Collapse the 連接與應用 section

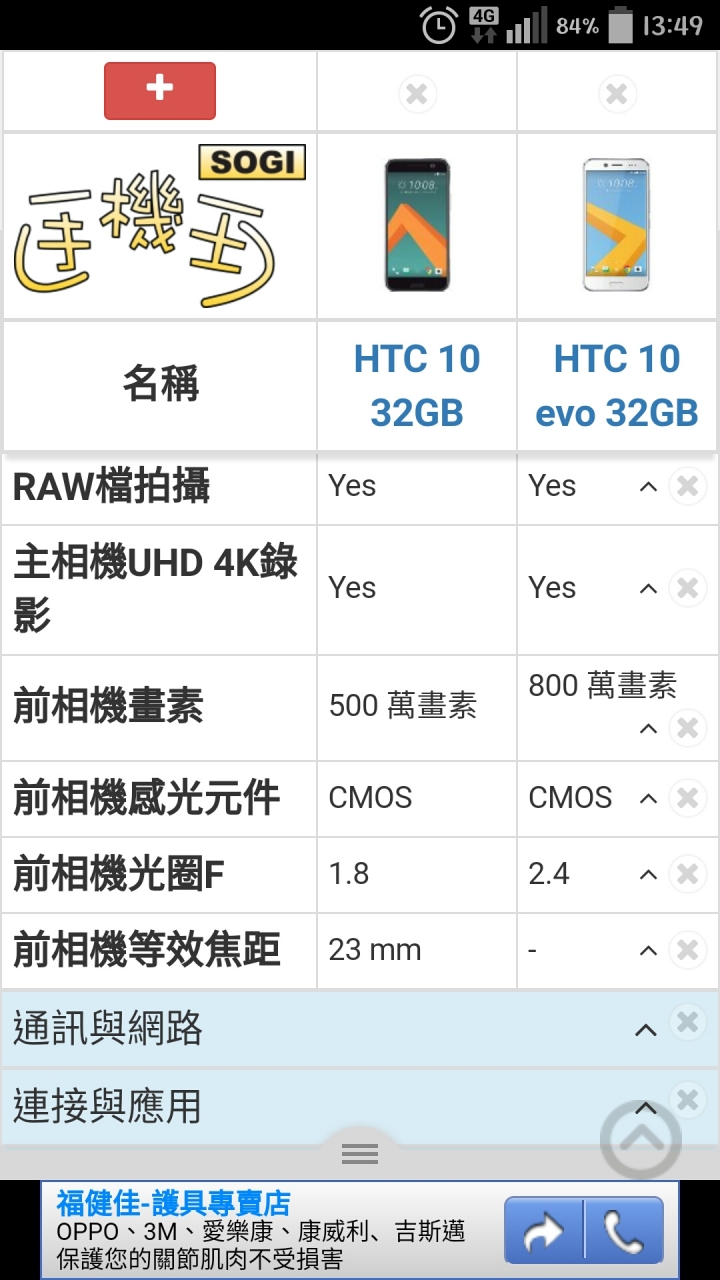[646, 1108]
